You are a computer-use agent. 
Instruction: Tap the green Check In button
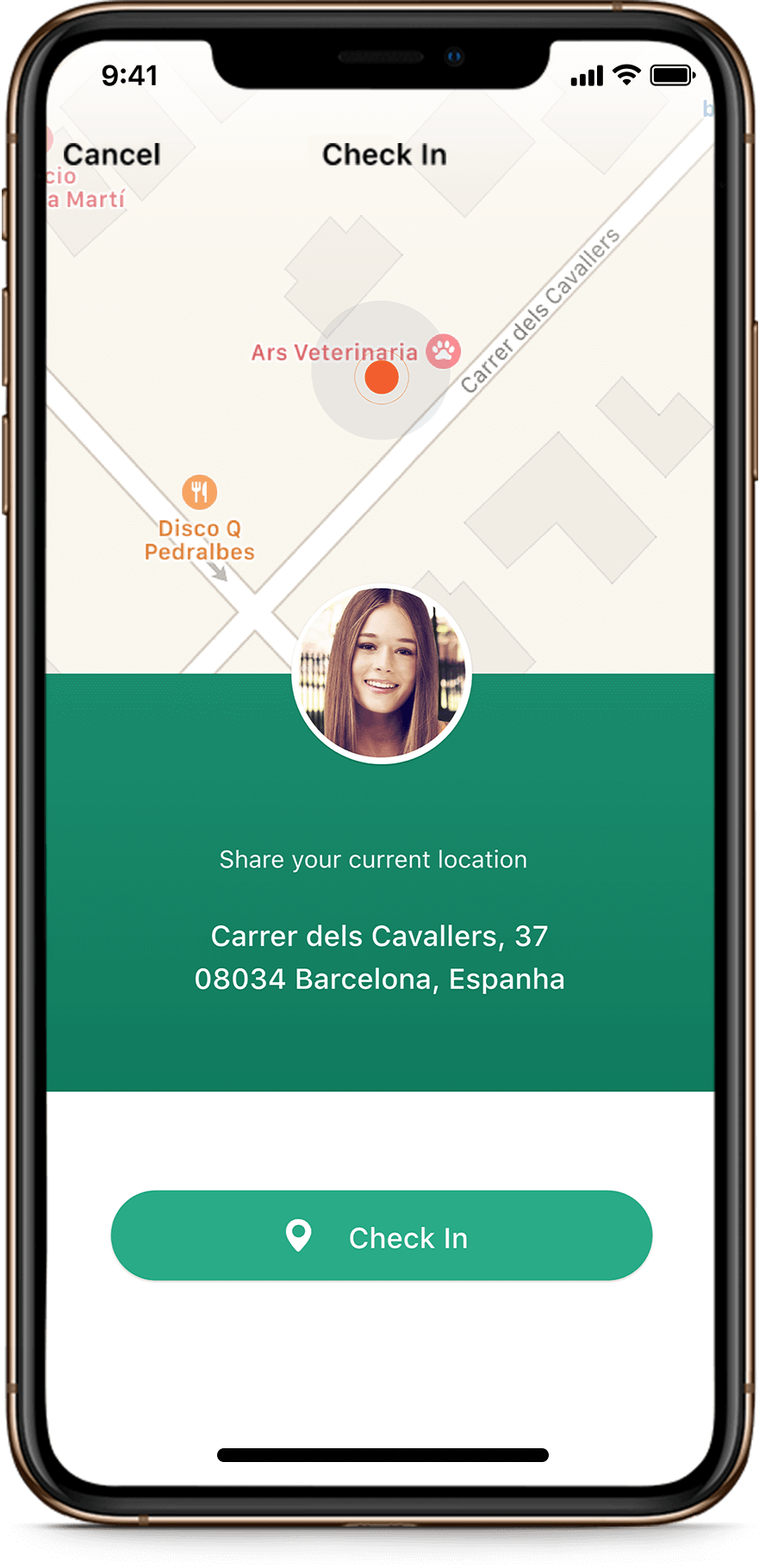click(x=382, y=1236)
